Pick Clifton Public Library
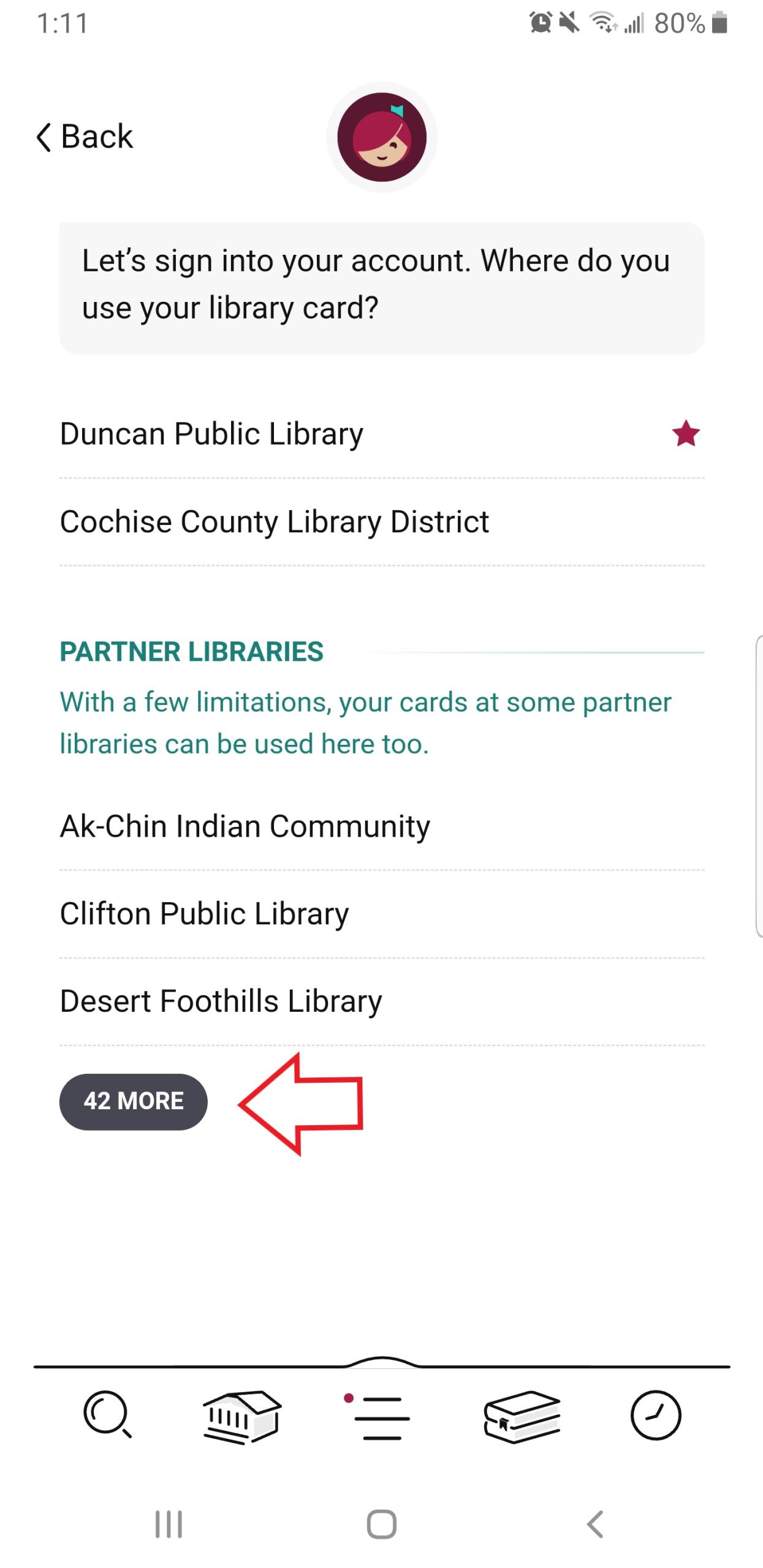The height and width of the screenshot is (1568, 763). (x=381, y=914)
